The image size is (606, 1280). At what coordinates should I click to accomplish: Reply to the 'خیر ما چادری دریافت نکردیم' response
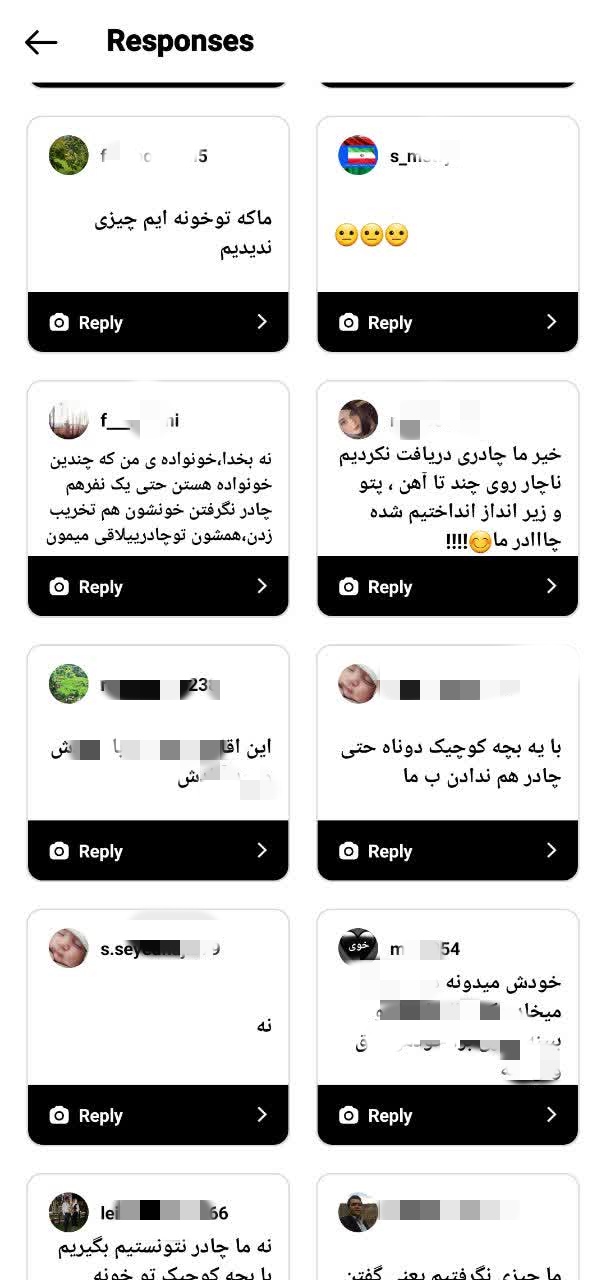(447, 586)
